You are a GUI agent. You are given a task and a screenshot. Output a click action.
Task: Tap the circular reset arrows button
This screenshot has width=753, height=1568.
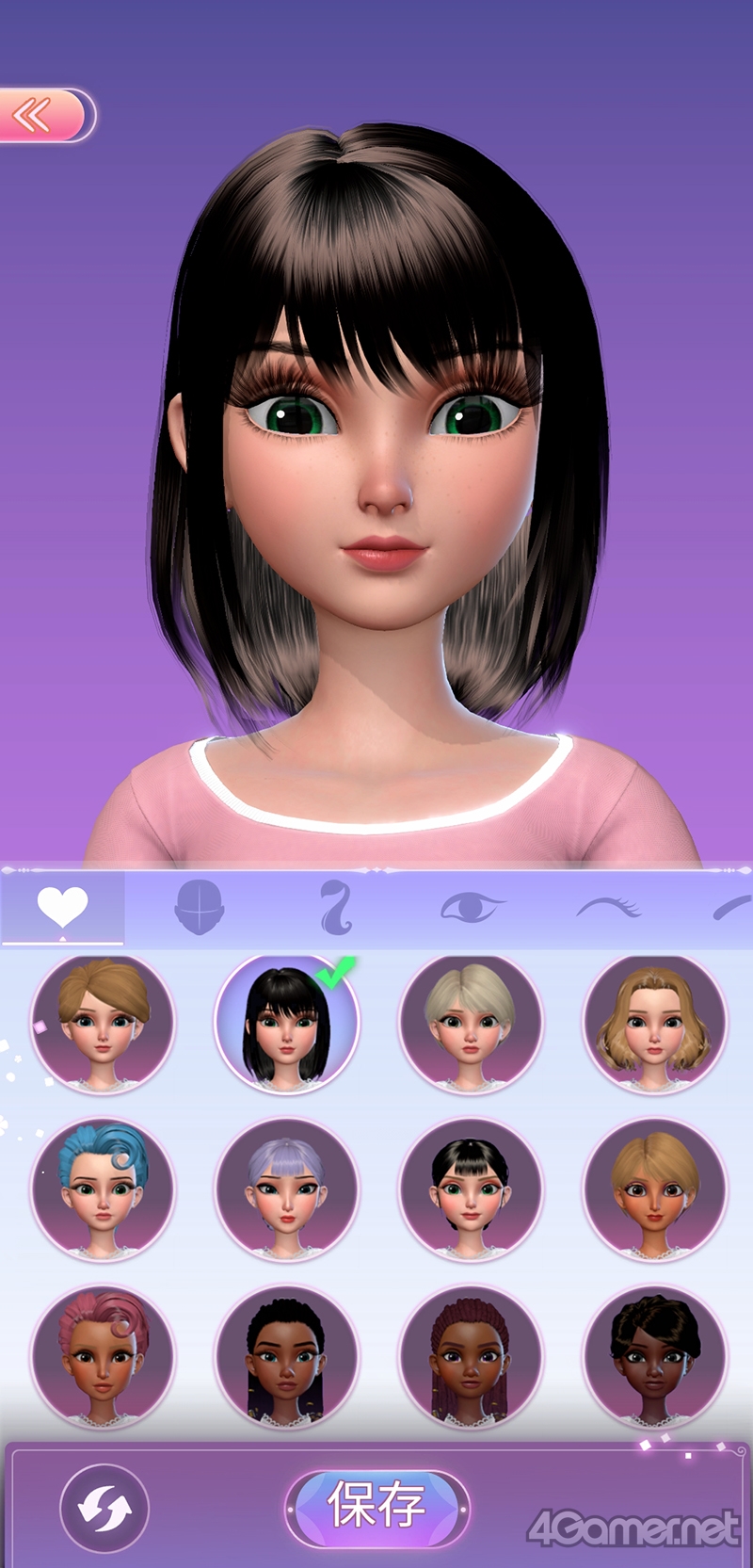pyautogui.click(x=104, y=1508)
